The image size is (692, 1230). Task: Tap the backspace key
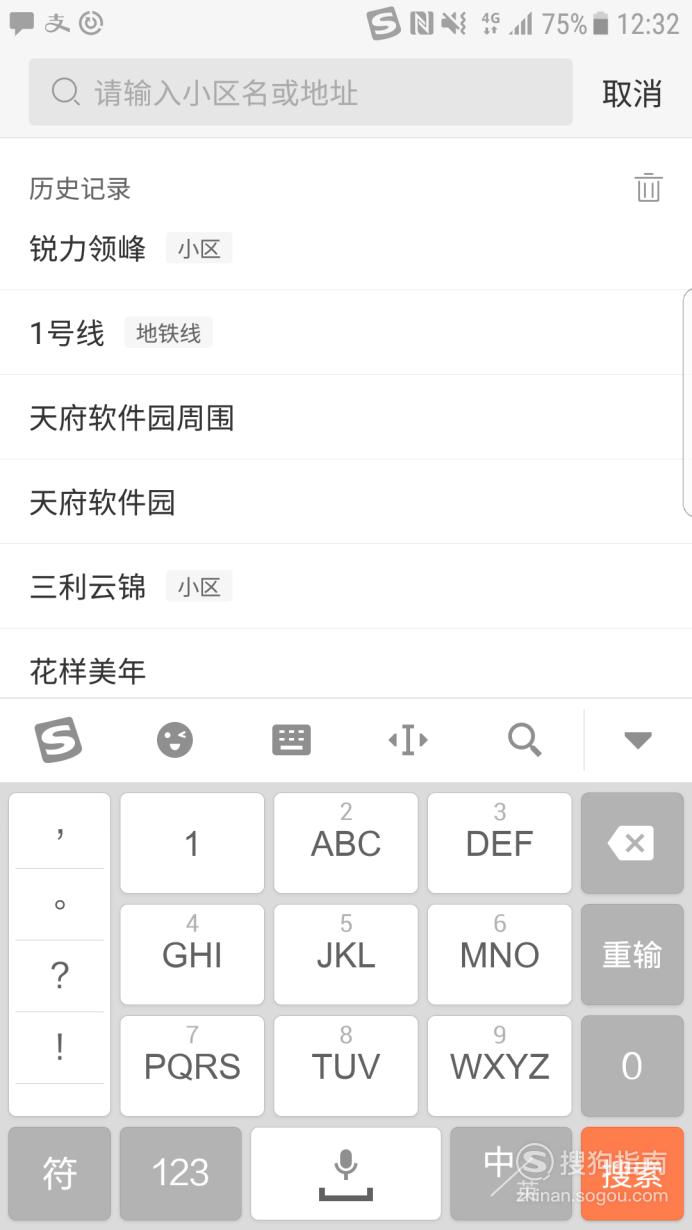[x=631, y=843]
